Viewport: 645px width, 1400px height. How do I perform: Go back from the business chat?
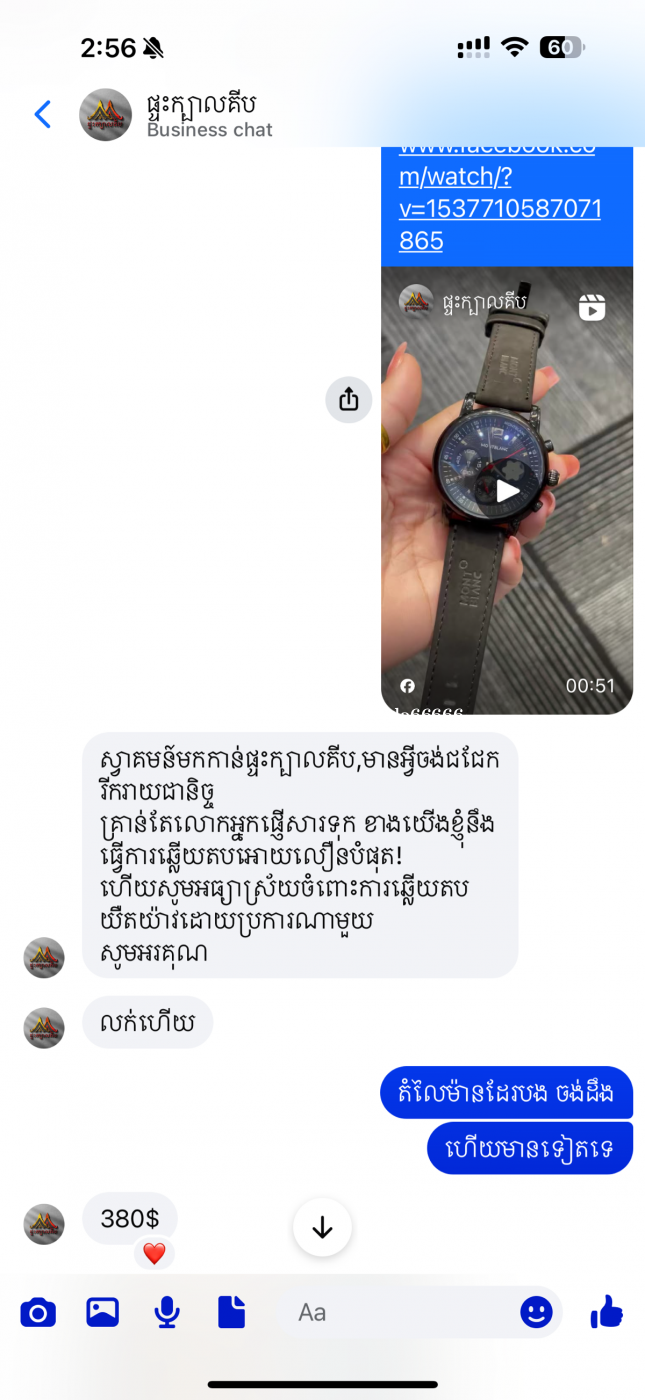point(42,114)
